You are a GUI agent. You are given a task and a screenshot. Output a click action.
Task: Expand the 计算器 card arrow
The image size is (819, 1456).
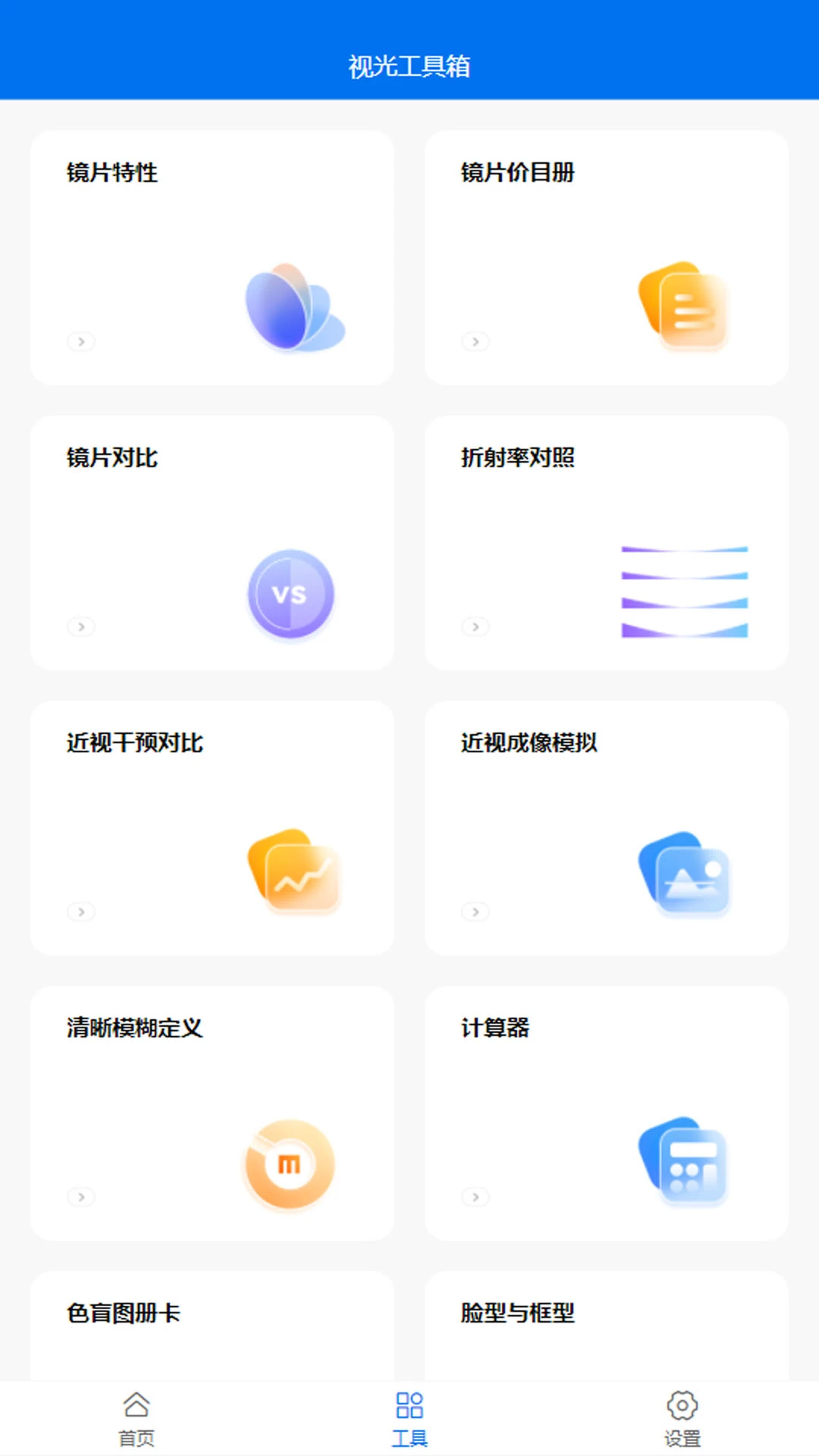click(476, 1198)
